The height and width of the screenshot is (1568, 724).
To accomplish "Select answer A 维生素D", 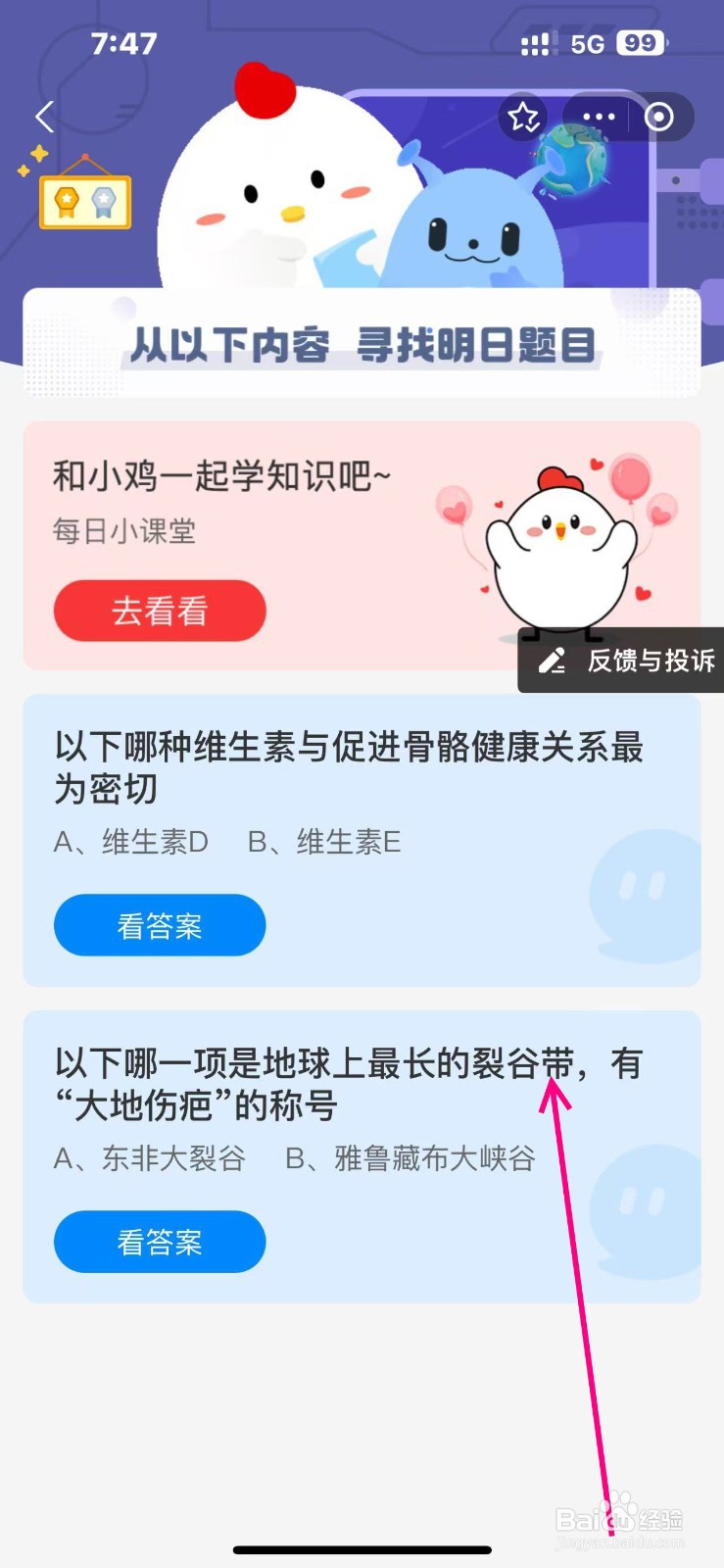I will click(x=131, y=842).
